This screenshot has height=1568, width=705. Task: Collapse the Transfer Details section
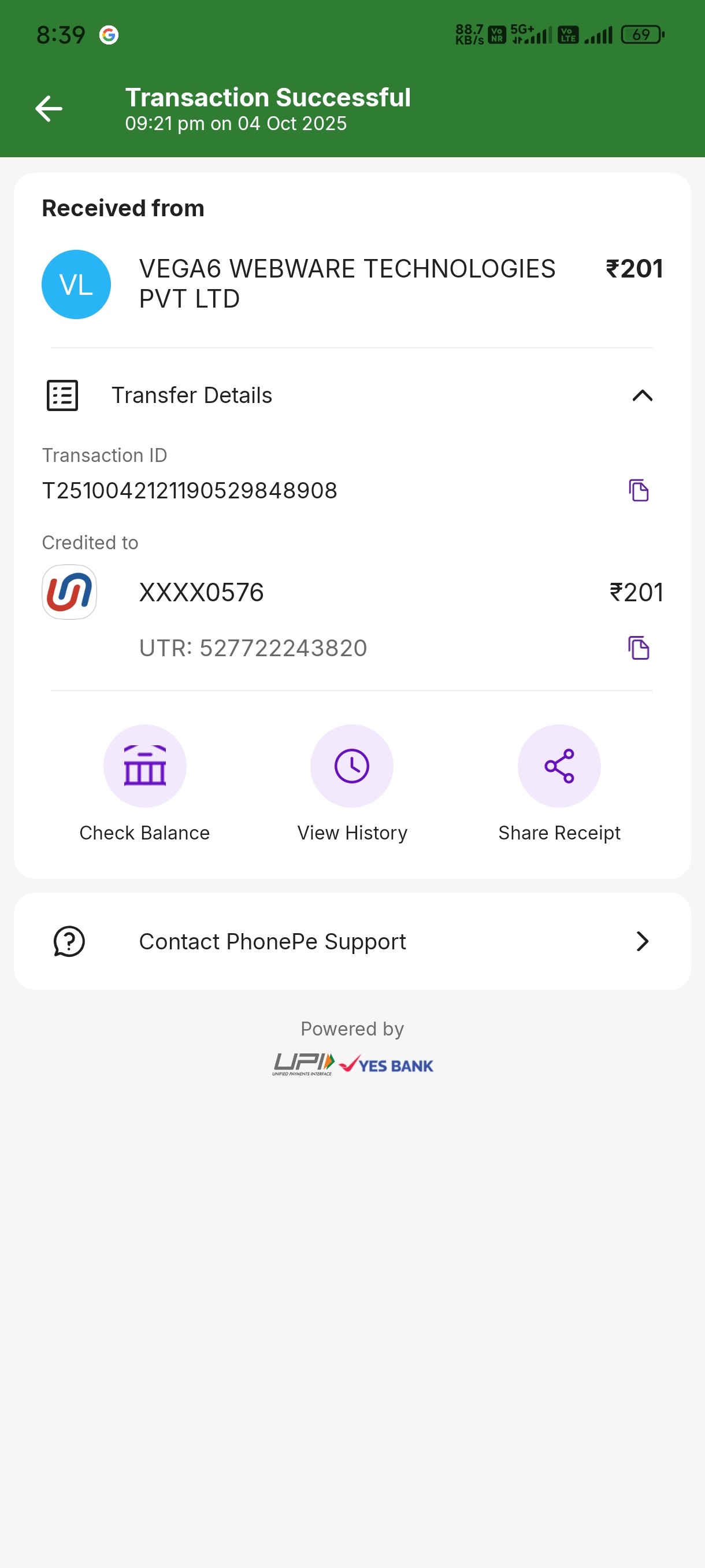click(642, 395)
